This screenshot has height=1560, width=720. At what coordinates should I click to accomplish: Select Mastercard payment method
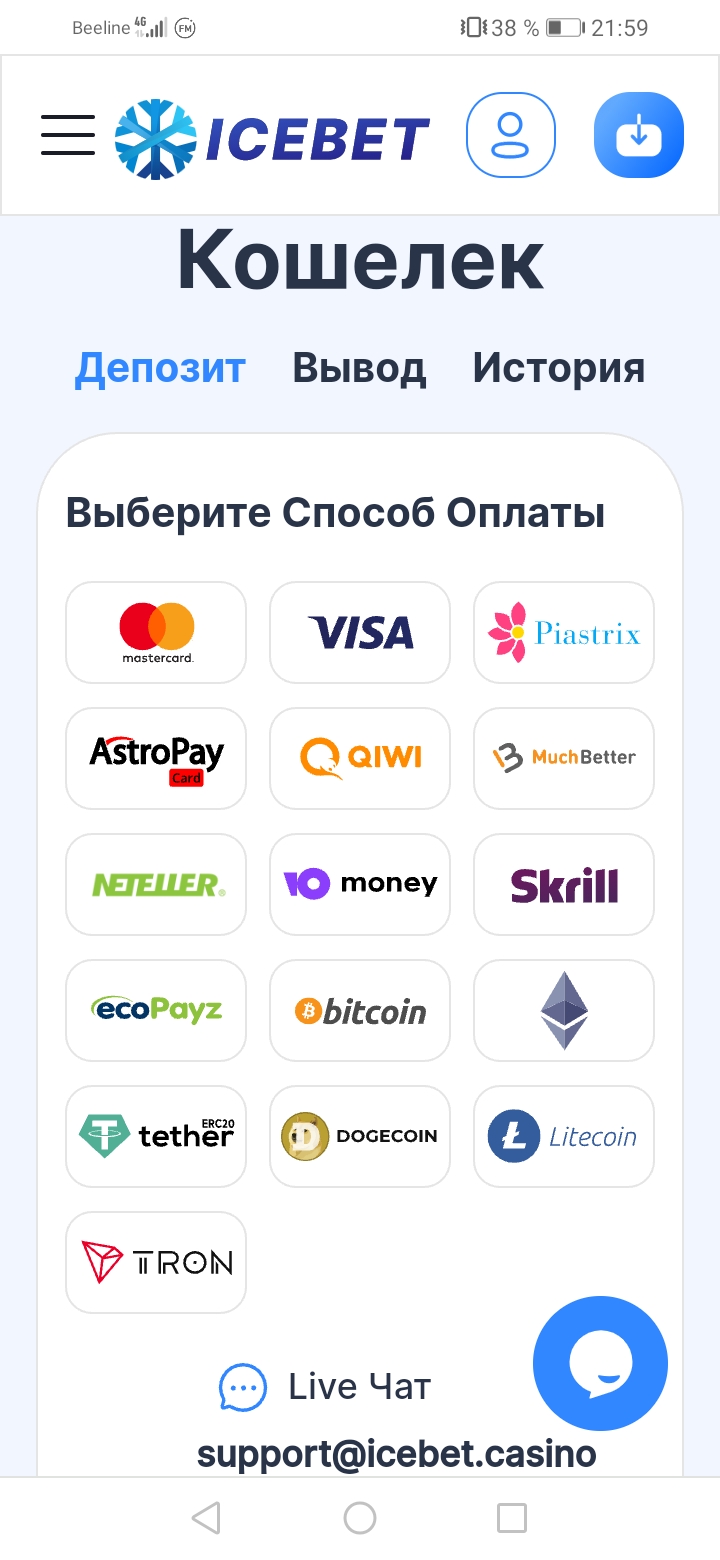[156, 632]
